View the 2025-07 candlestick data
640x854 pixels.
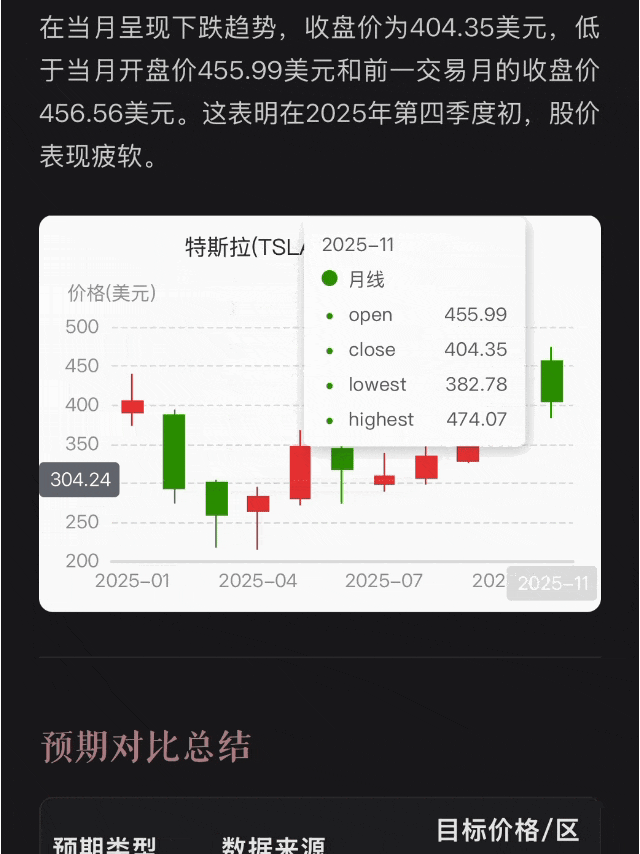(384, 480)
